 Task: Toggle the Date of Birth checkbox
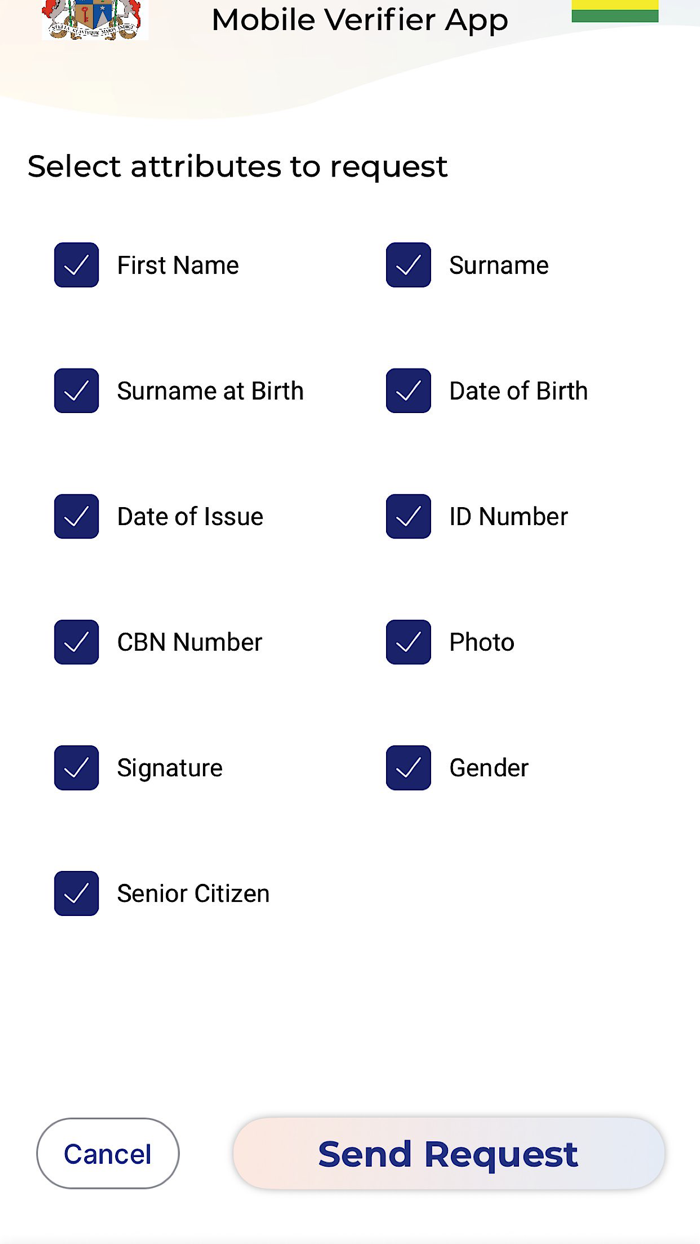coord(408,391)
